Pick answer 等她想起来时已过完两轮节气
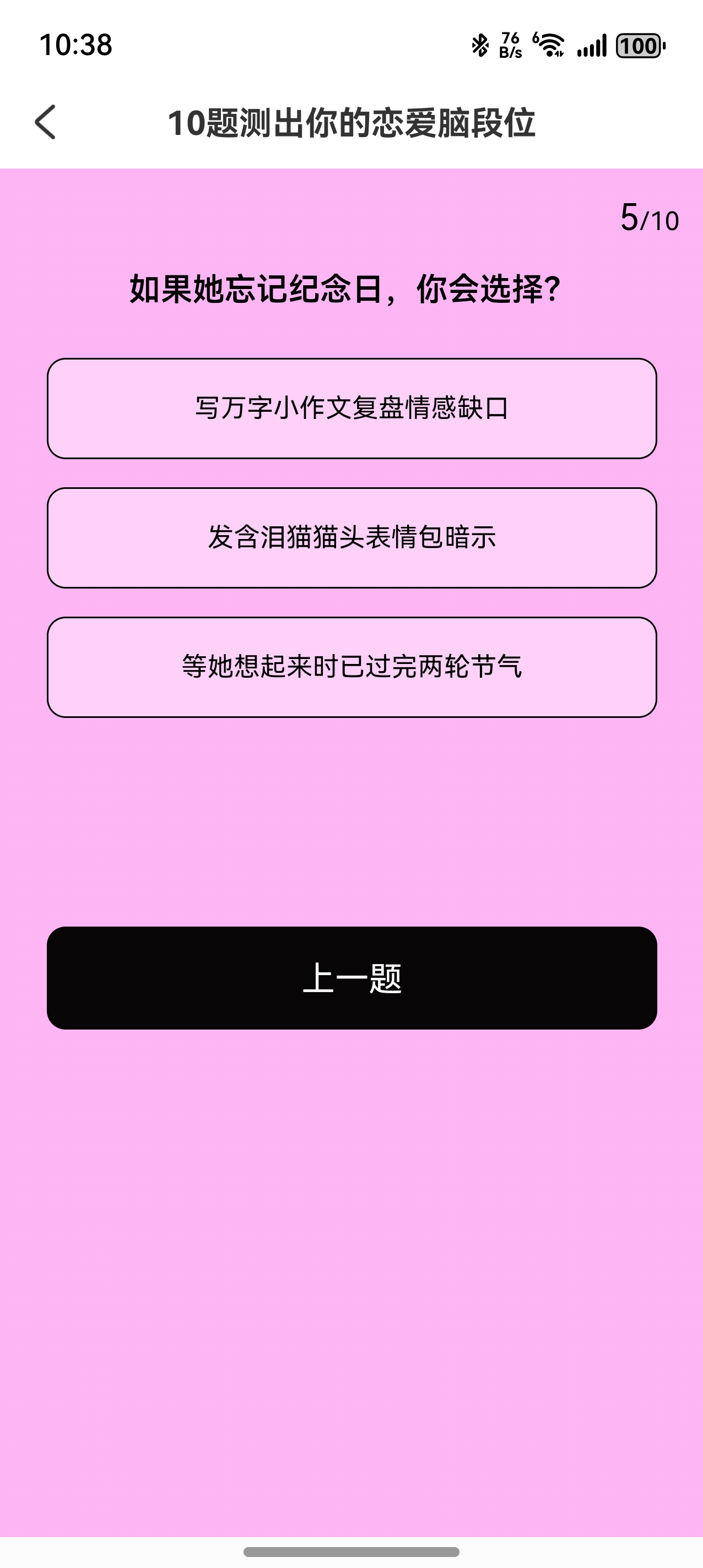Image resolution: width=703 pixels, height=1568 pixels. (351, 667)
